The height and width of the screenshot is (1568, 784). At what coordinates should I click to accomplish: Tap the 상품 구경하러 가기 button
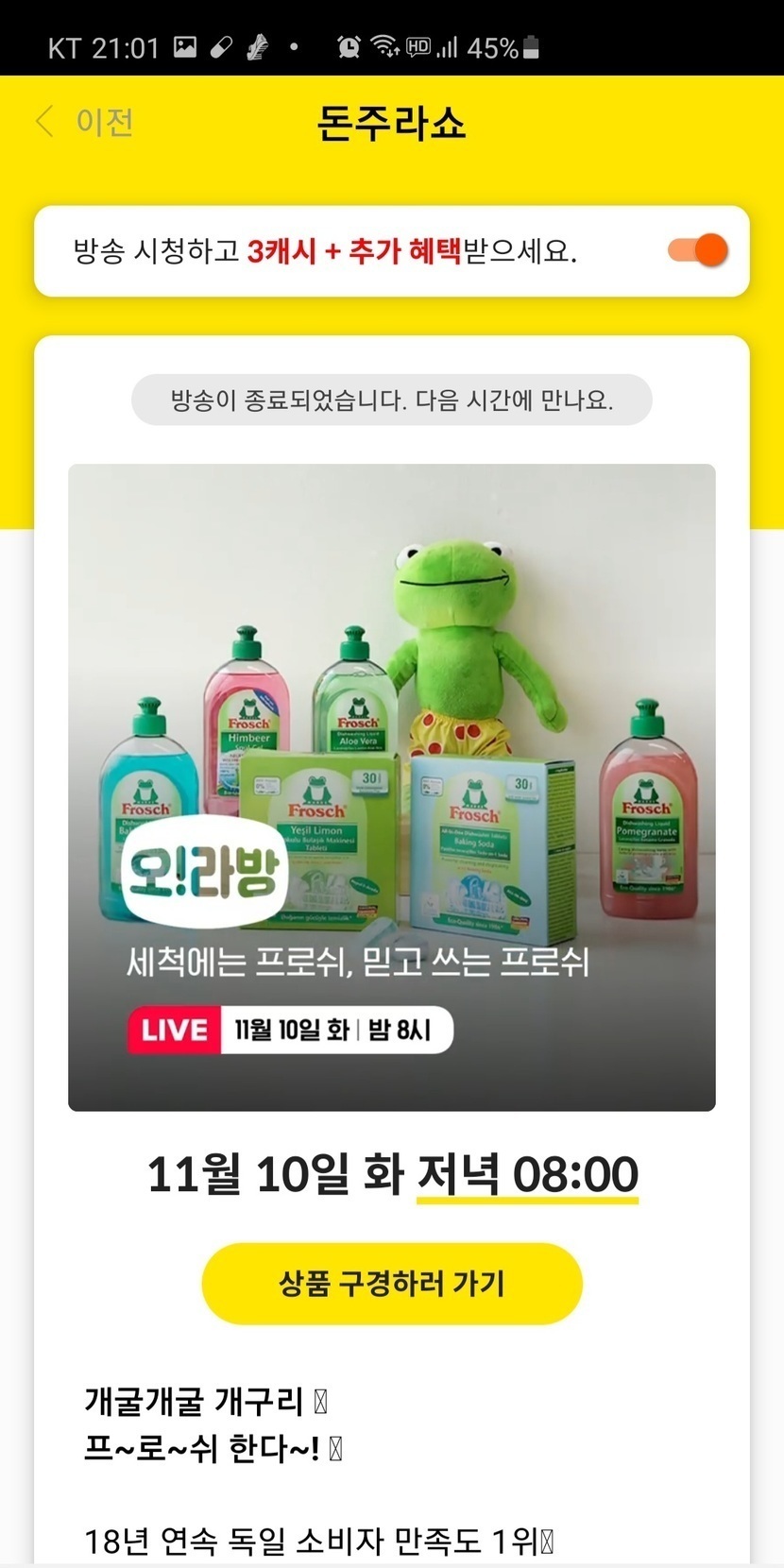tap(391, 1283)
